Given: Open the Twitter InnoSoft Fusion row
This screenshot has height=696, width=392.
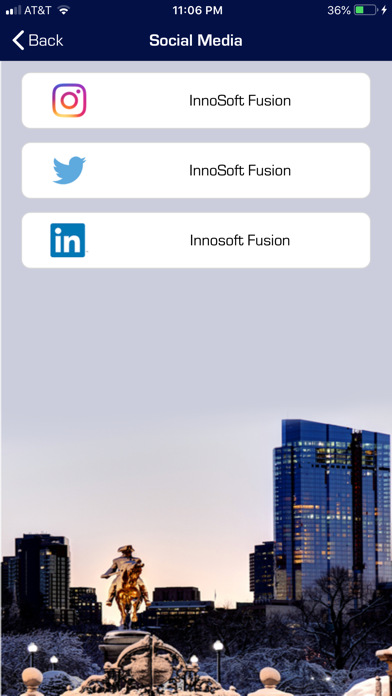Looking at the screenshot, I should [x=196, y=170].
